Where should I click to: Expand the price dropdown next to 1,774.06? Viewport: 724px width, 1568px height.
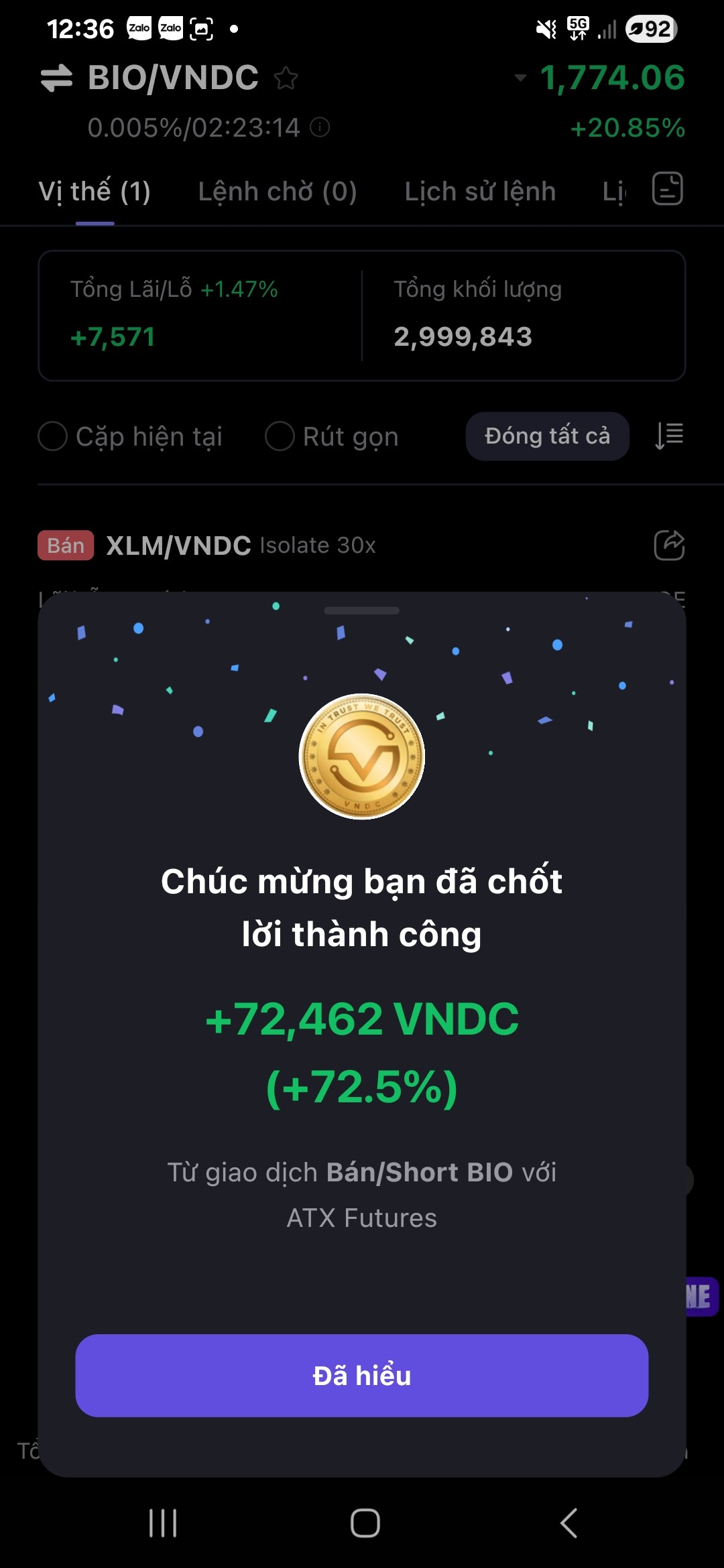[x=520, y=78]
